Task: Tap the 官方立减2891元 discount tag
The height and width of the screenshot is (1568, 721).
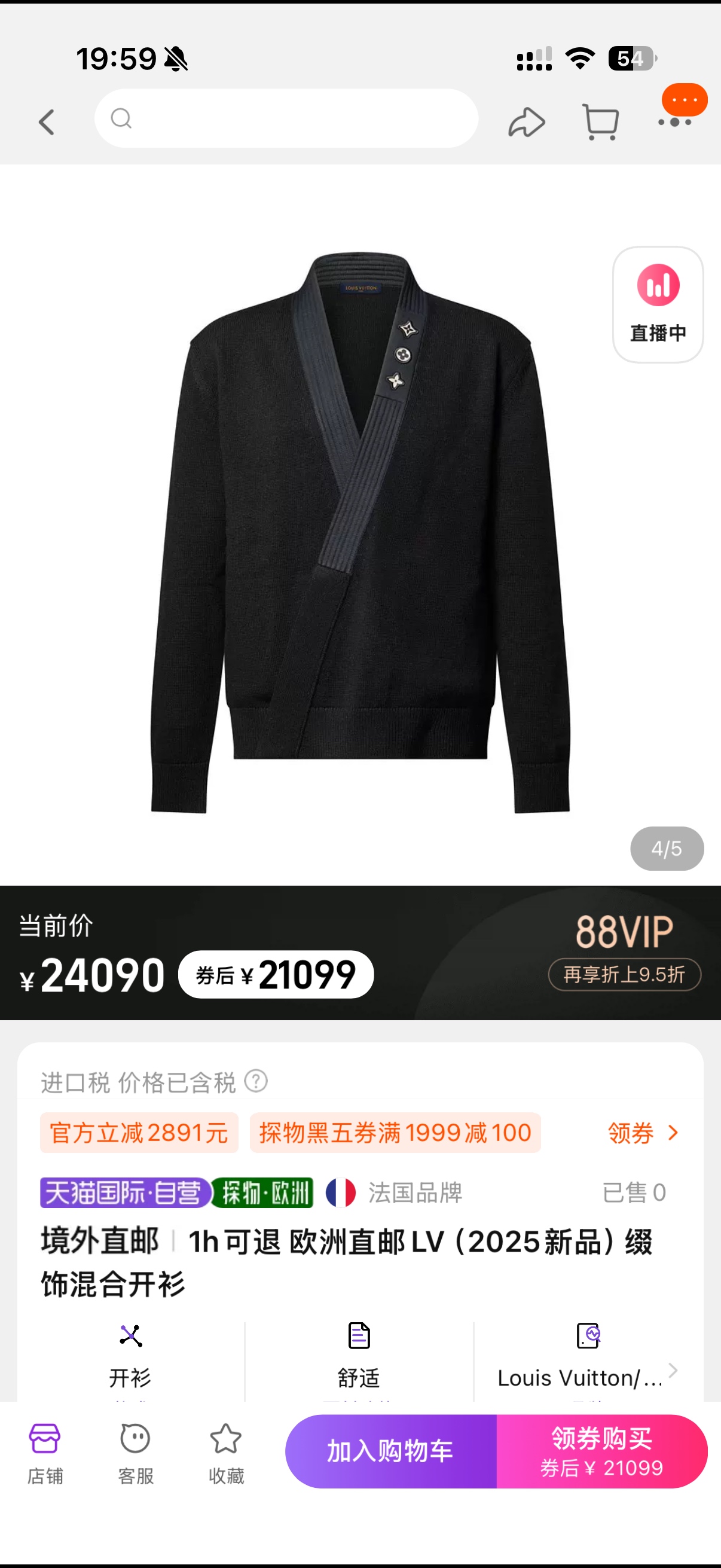Action: [139, 1133]
